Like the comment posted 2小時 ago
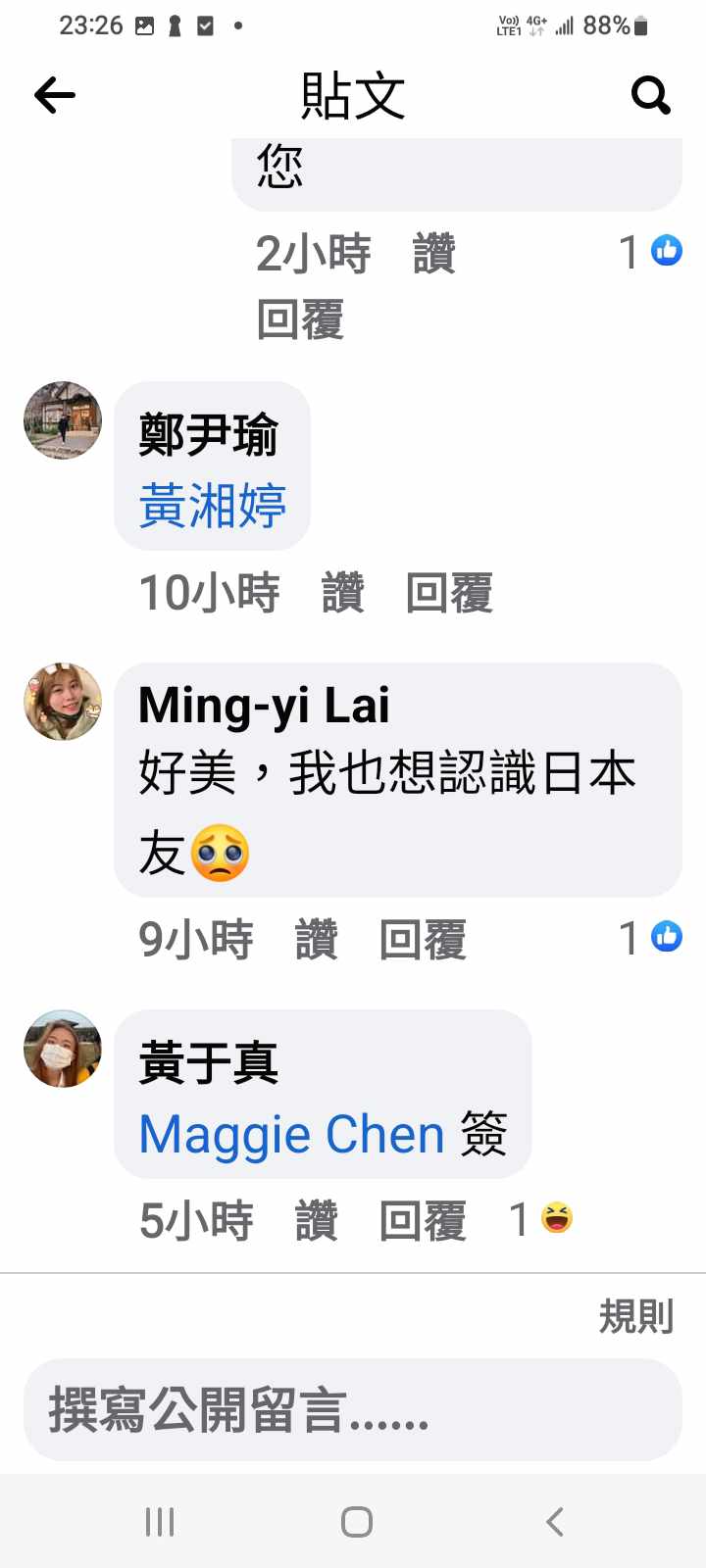The height and width of the screenshot is (1568, 706). [x=433, y=254]
